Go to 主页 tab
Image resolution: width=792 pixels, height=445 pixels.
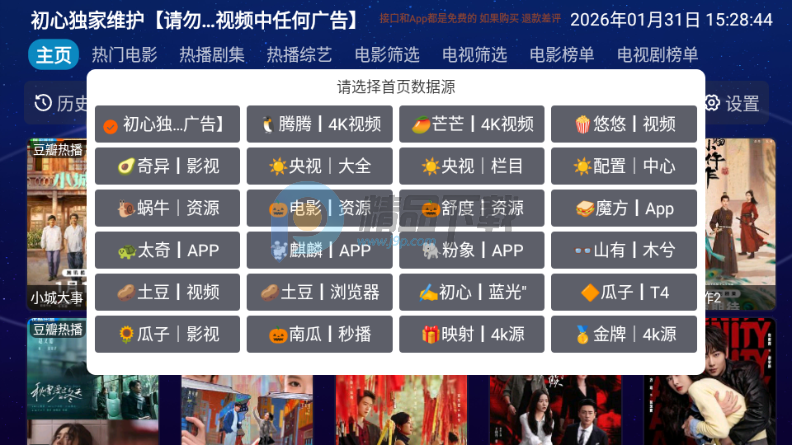point(54,55)
